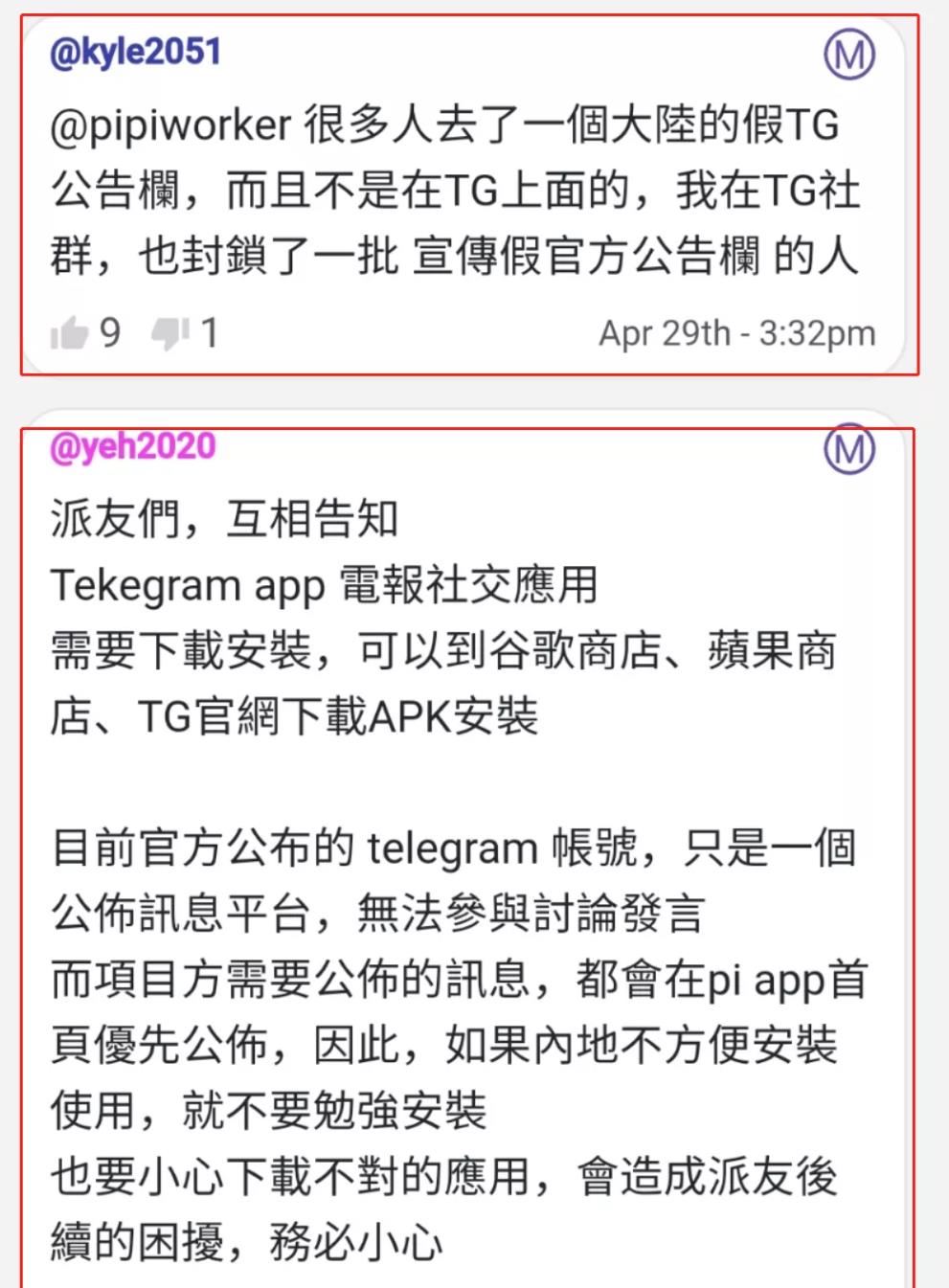
Task: Tap the M badge on @kyle2051's message
Action: pyautogui.click(x=849, y=55)
